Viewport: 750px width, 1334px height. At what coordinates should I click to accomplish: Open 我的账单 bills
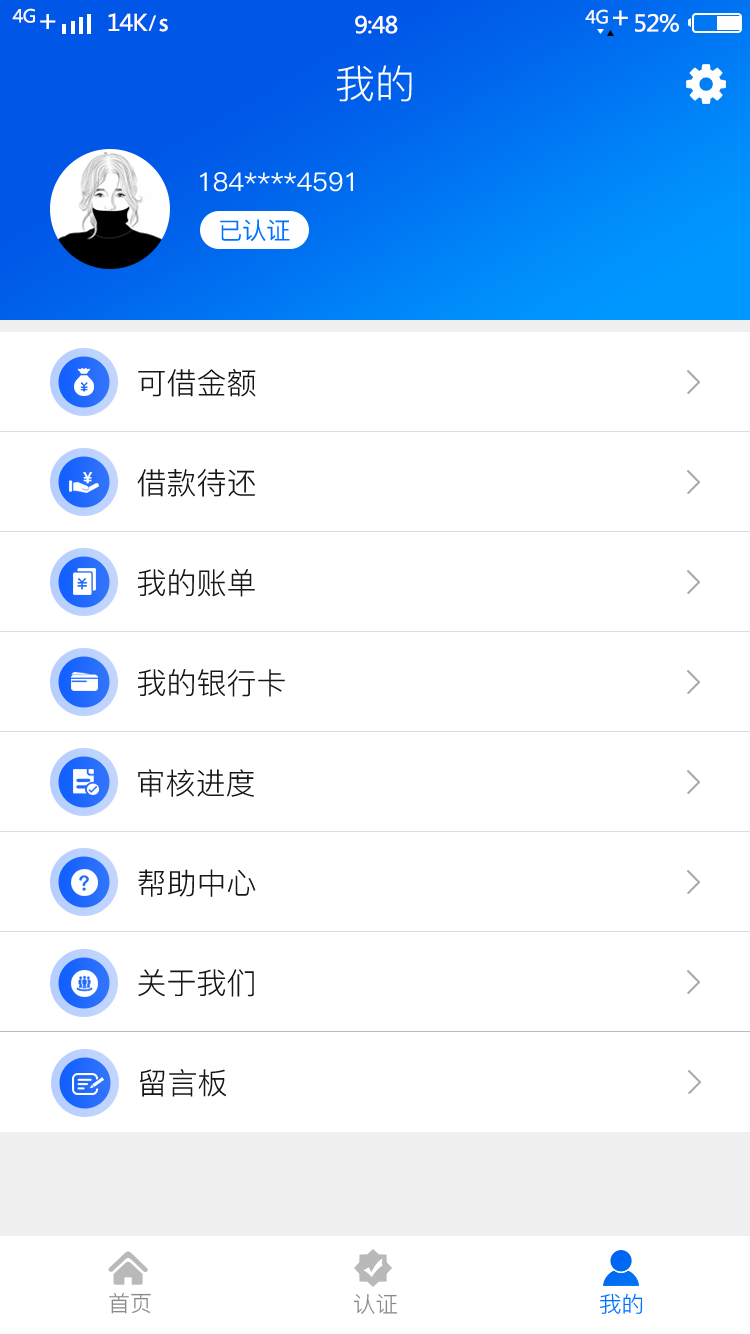point(375,582)
